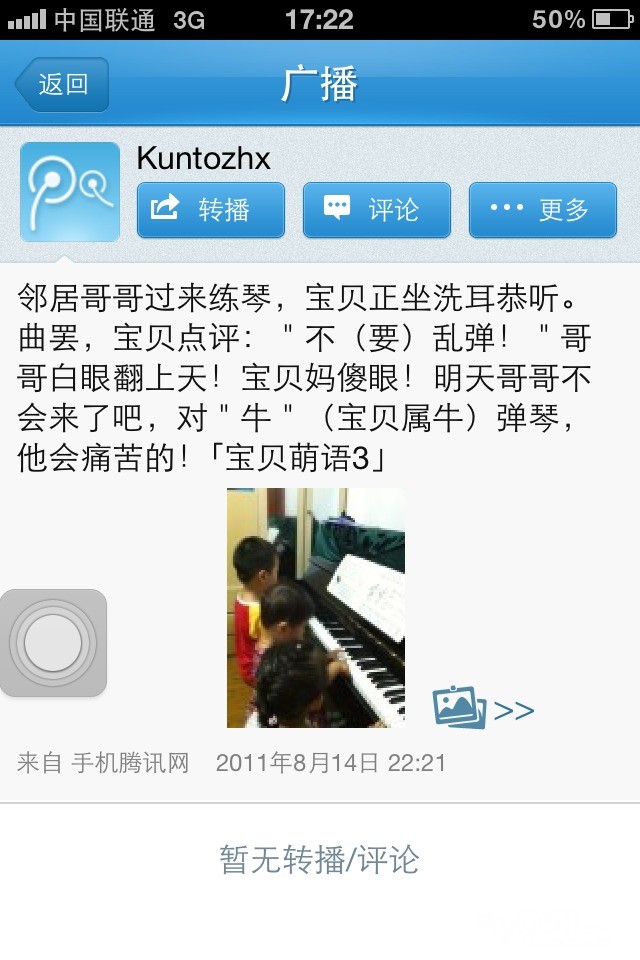The height and width of the screenshot is (960, 640).
Task: Open the image gallery icon with arrows
Action: [x=483, y=708]
